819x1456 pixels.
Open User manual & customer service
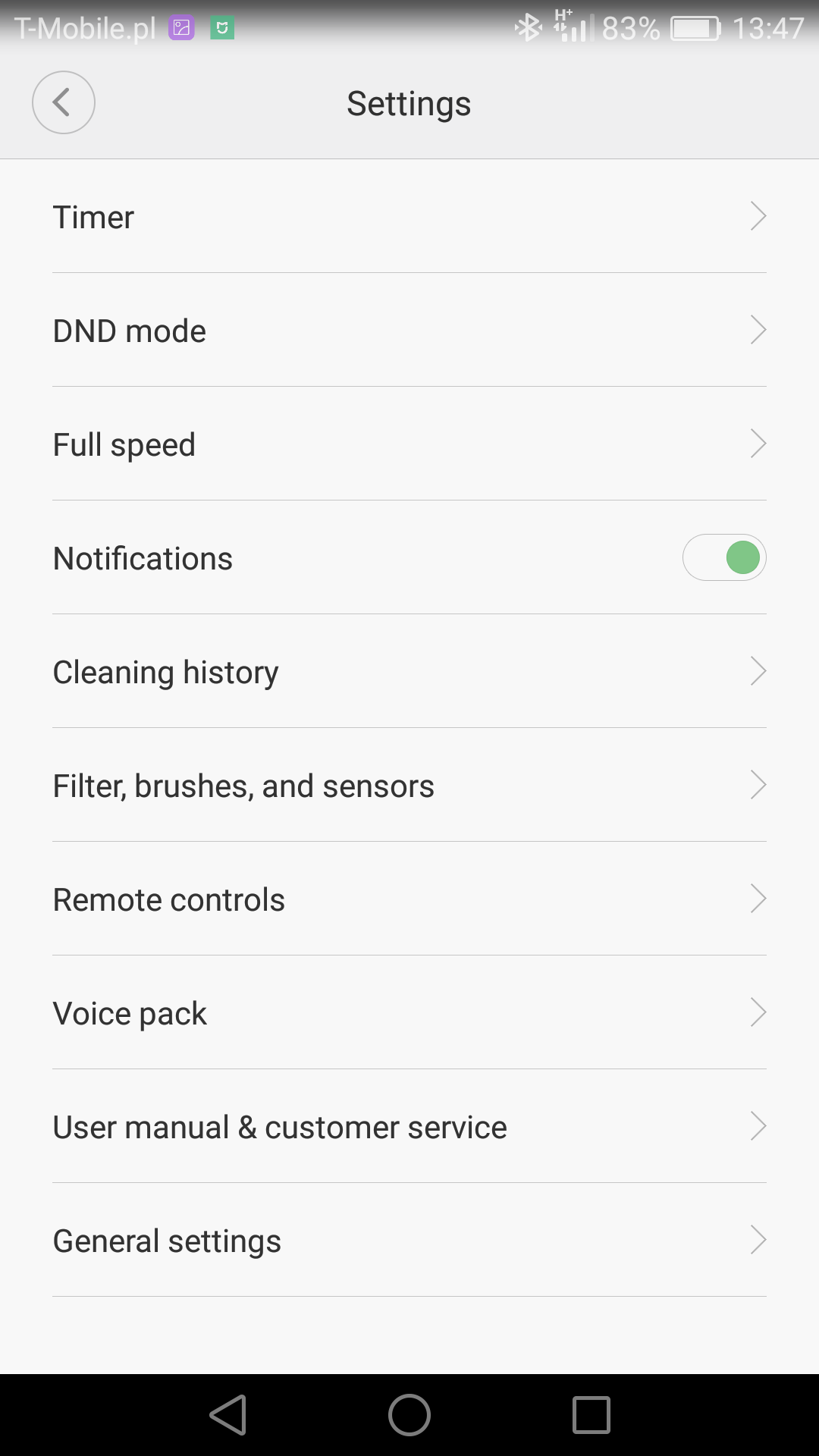click(409, 1127)
